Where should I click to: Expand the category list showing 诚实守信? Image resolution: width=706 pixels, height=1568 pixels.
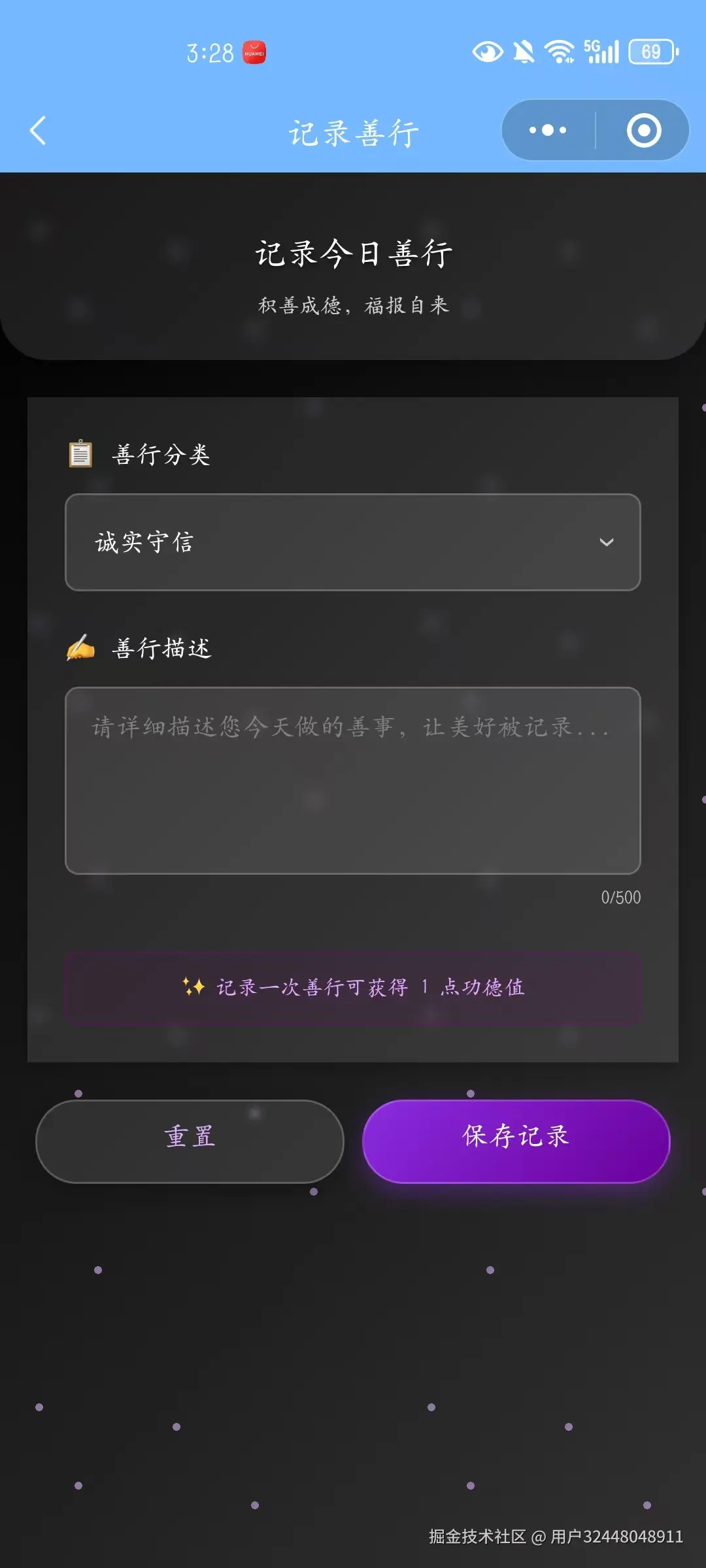[352, 542]
